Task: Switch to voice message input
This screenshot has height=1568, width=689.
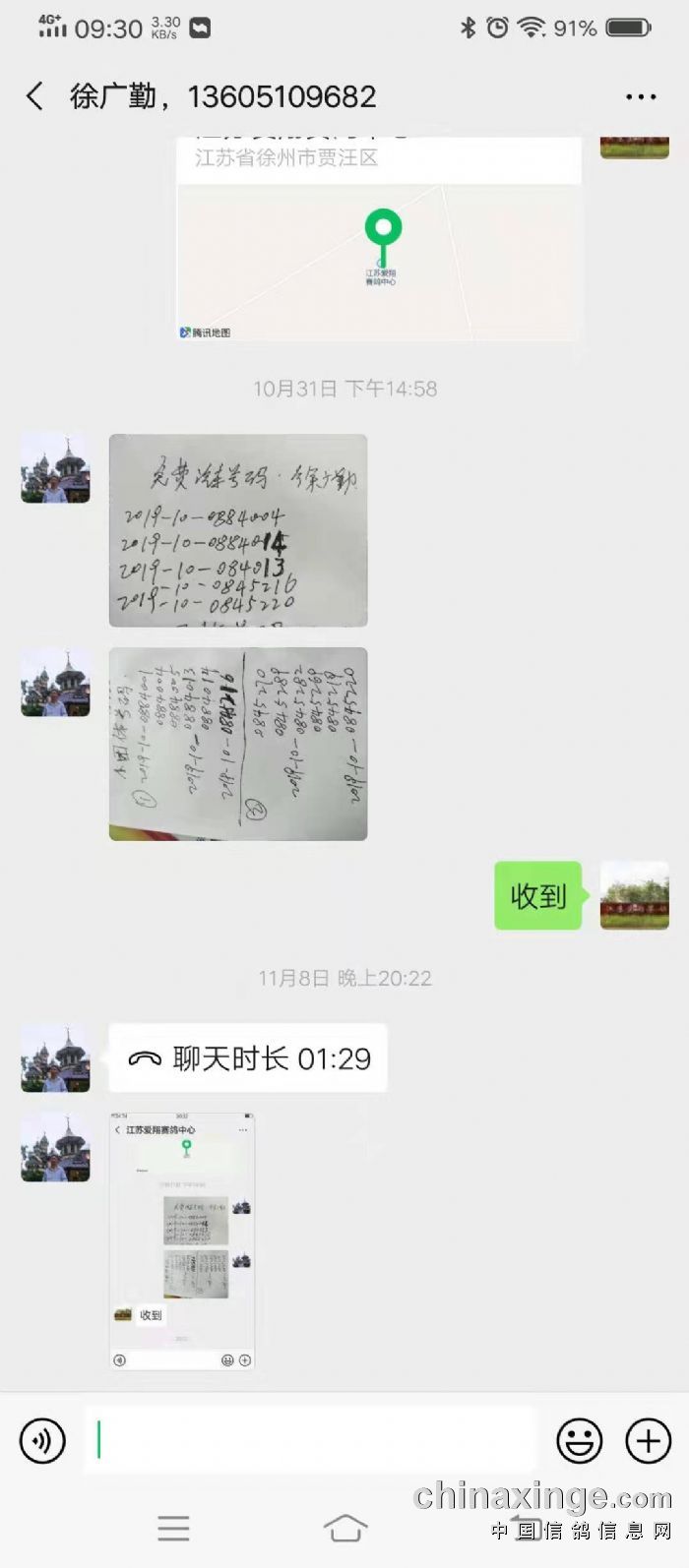Action: (42, 1441)
